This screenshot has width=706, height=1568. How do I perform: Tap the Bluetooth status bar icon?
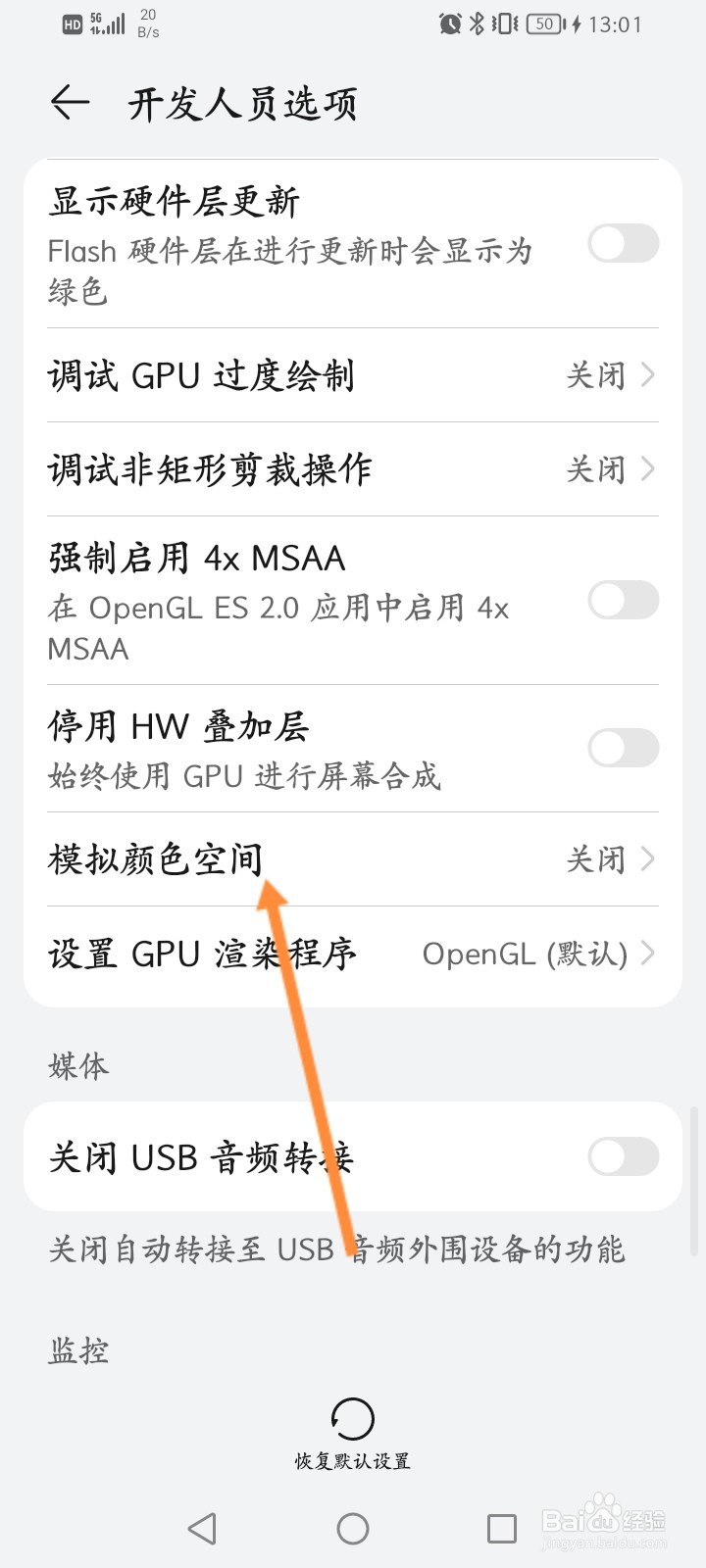(x=476, y=24)
